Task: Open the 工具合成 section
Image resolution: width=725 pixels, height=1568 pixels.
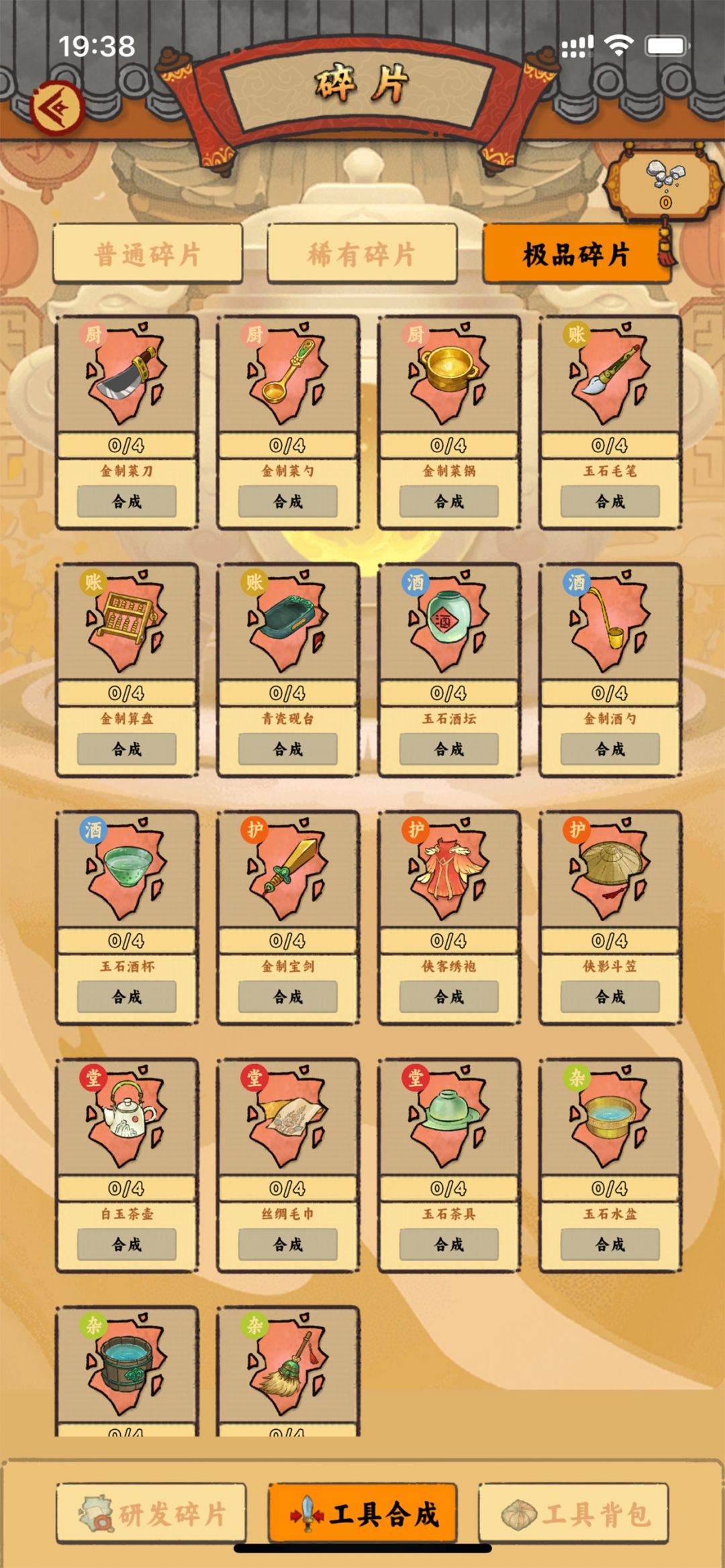Action: pos(362,1514)
